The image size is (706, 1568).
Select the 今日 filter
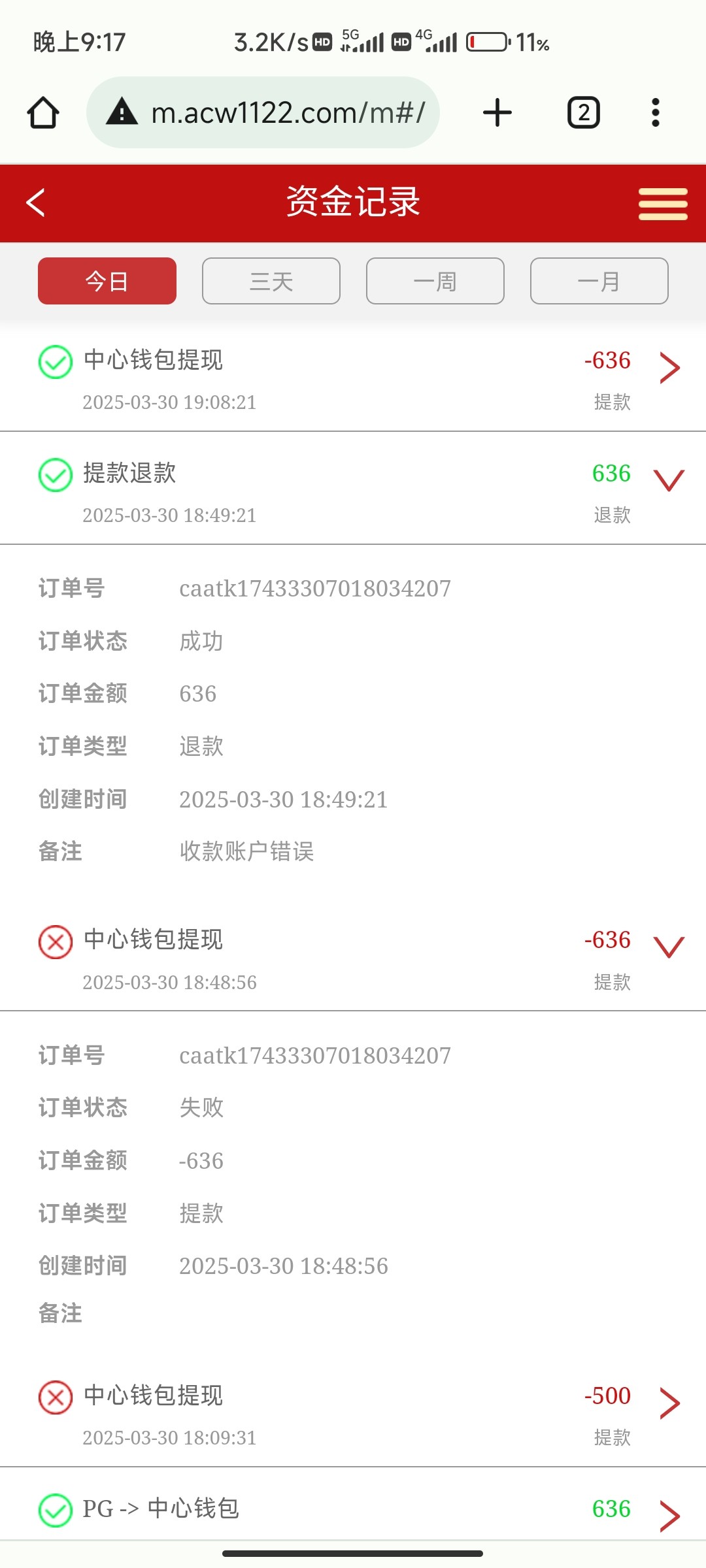point(107,281)
